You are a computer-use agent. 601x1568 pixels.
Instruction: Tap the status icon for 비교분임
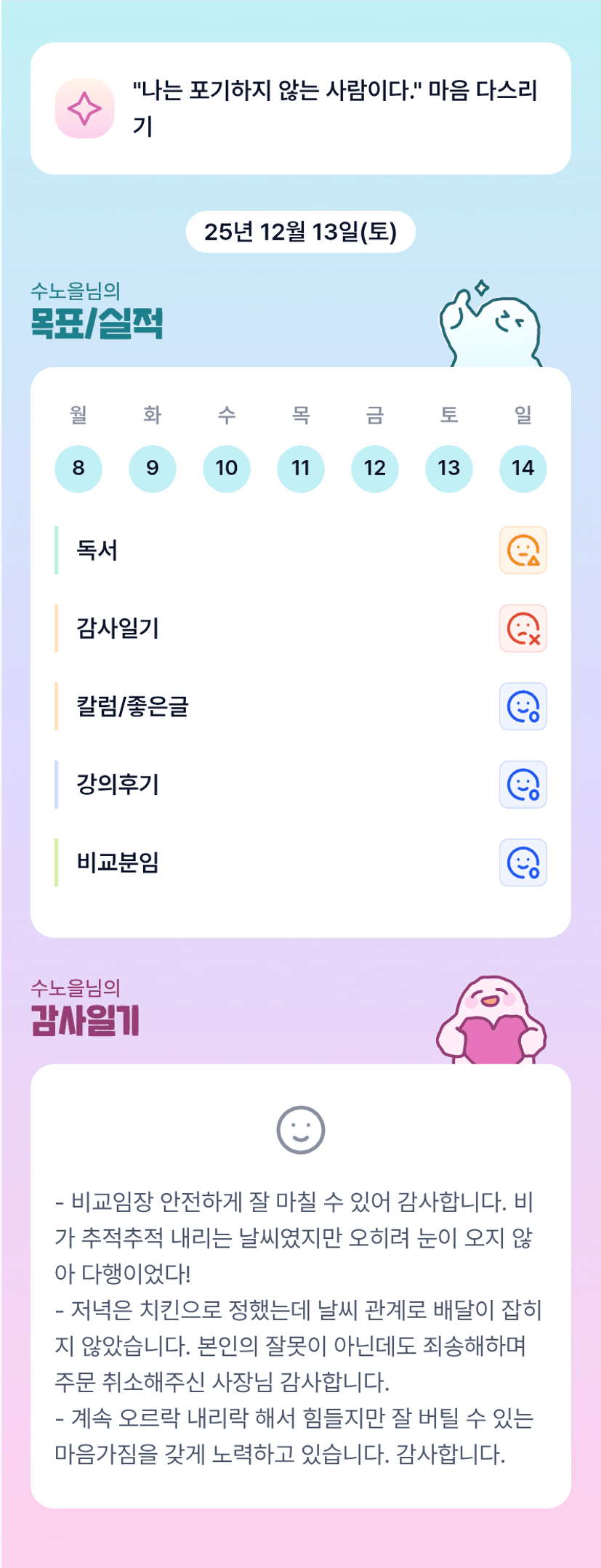click(x=523, y=862)
